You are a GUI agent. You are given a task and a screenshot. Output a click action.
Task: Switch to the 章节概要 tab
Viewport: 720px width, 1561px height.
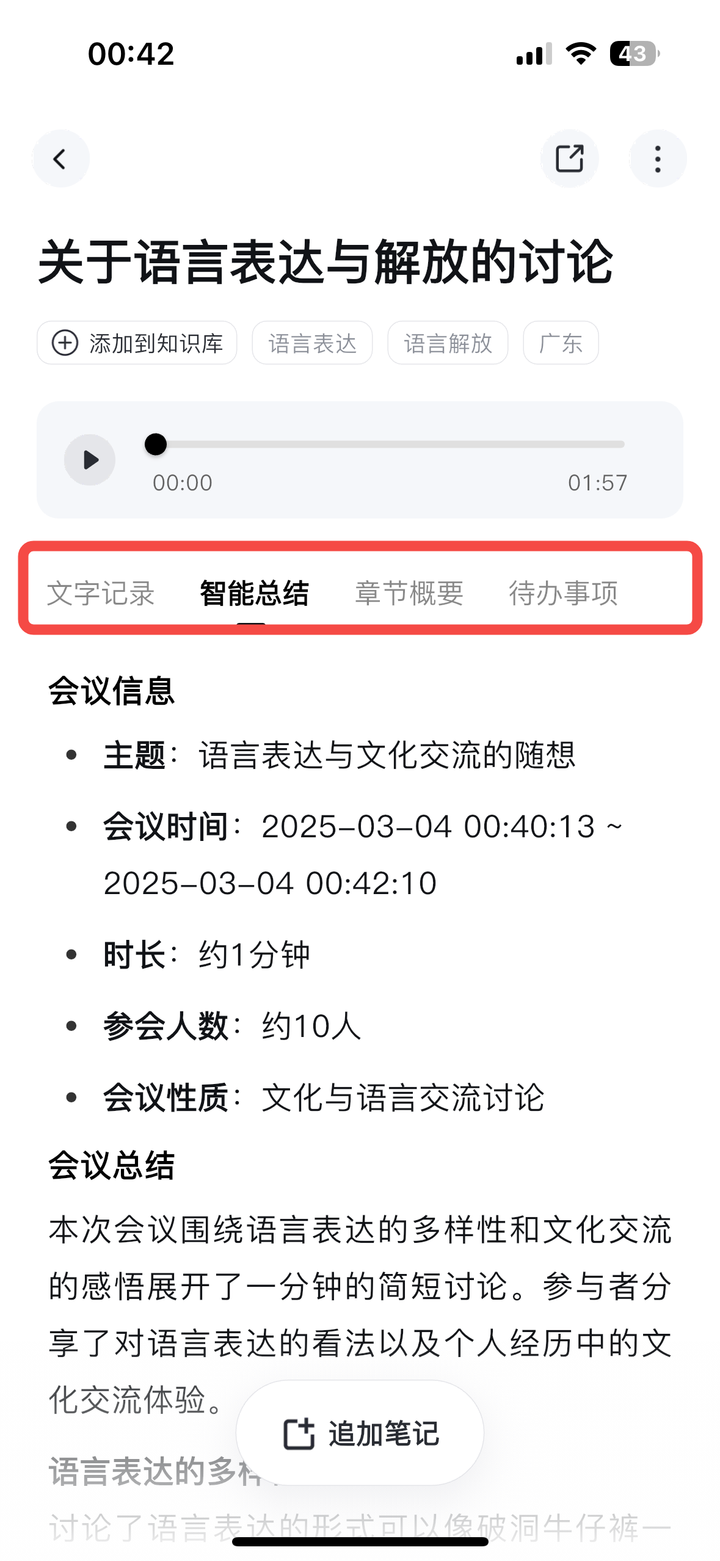tap(409, 593)
